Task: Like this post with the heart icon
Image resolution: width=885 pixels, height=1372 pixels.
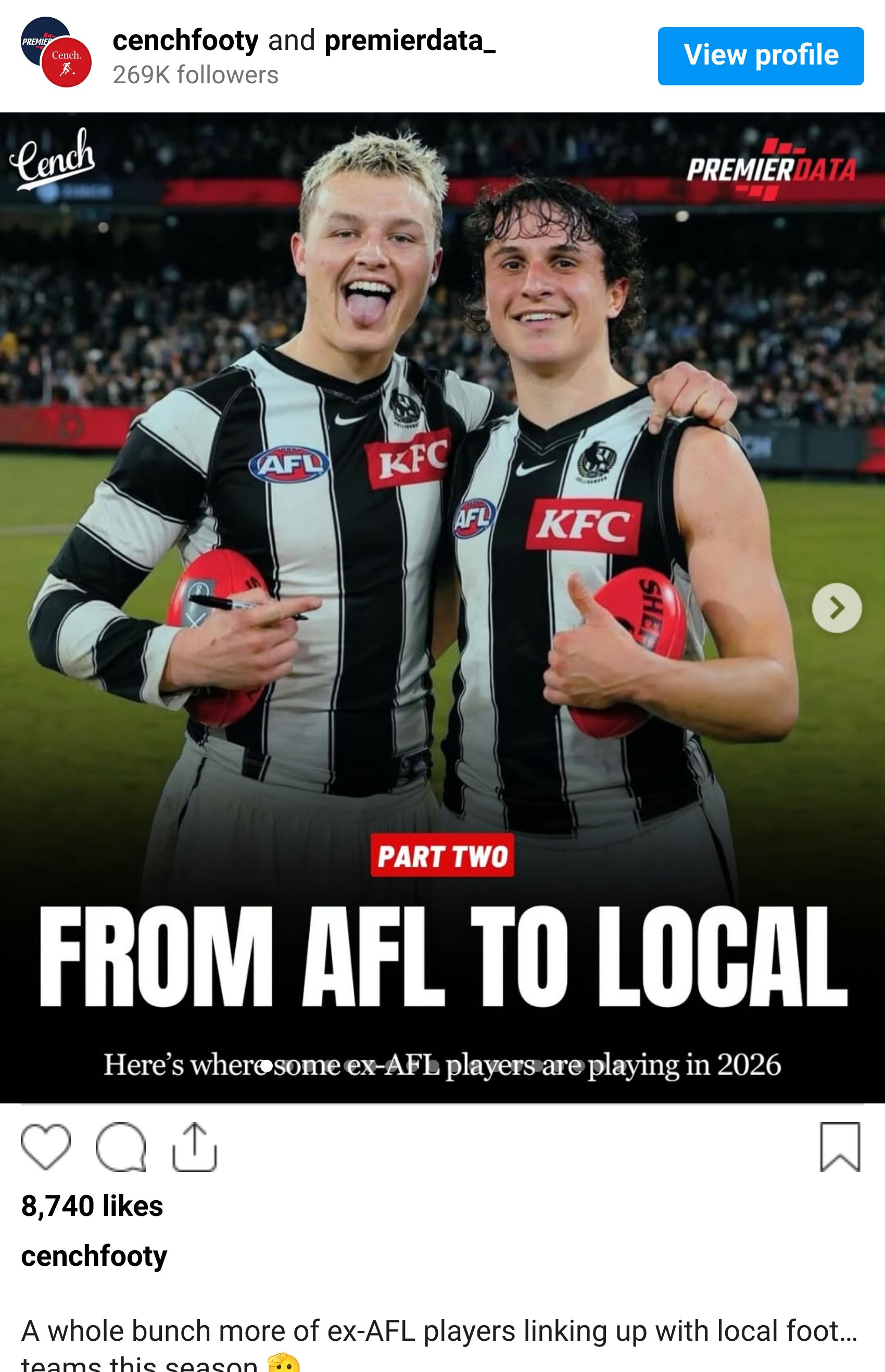Action: [45, 1146]
